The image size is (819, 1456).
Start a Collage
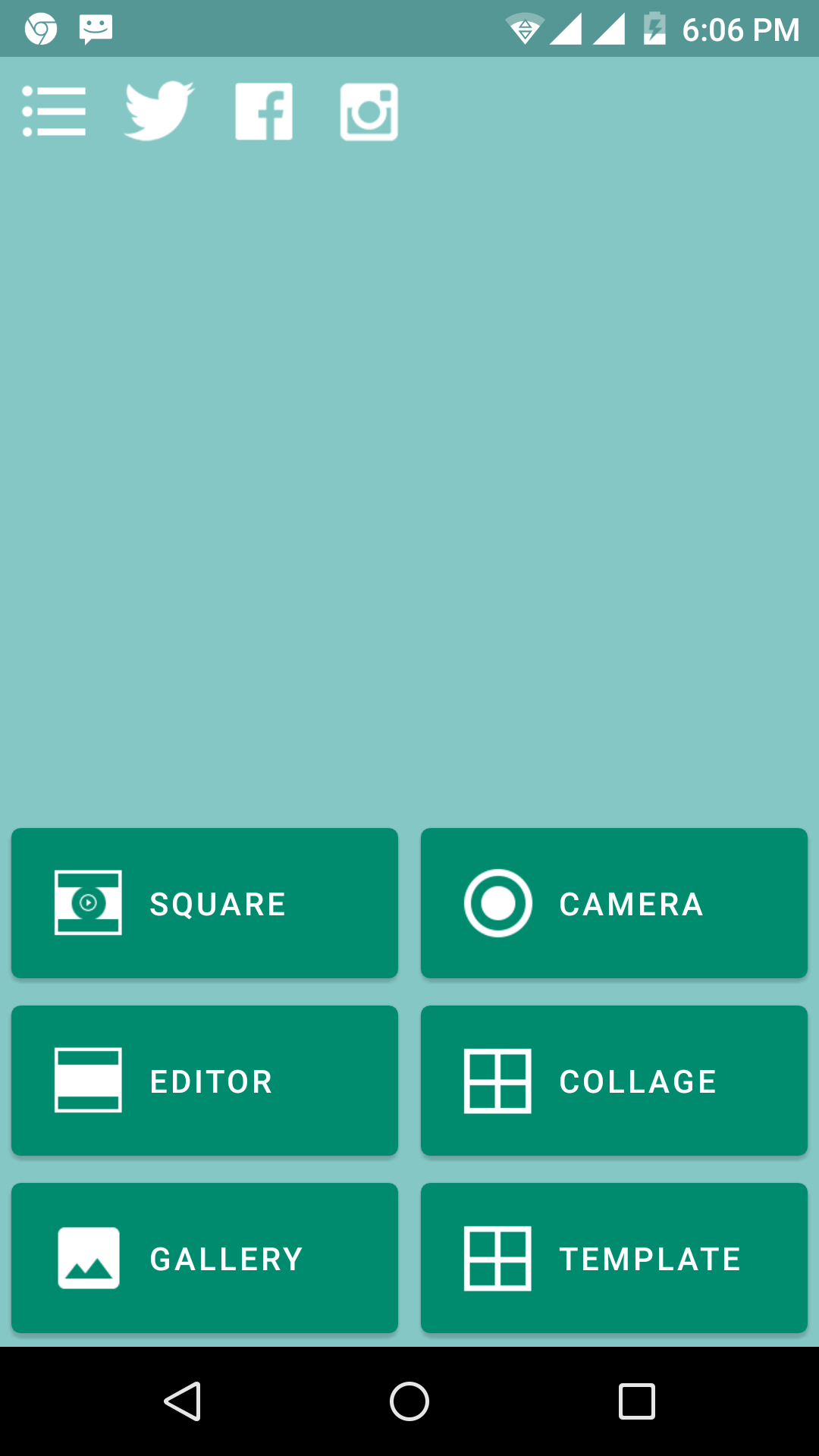click(614, 1081)
